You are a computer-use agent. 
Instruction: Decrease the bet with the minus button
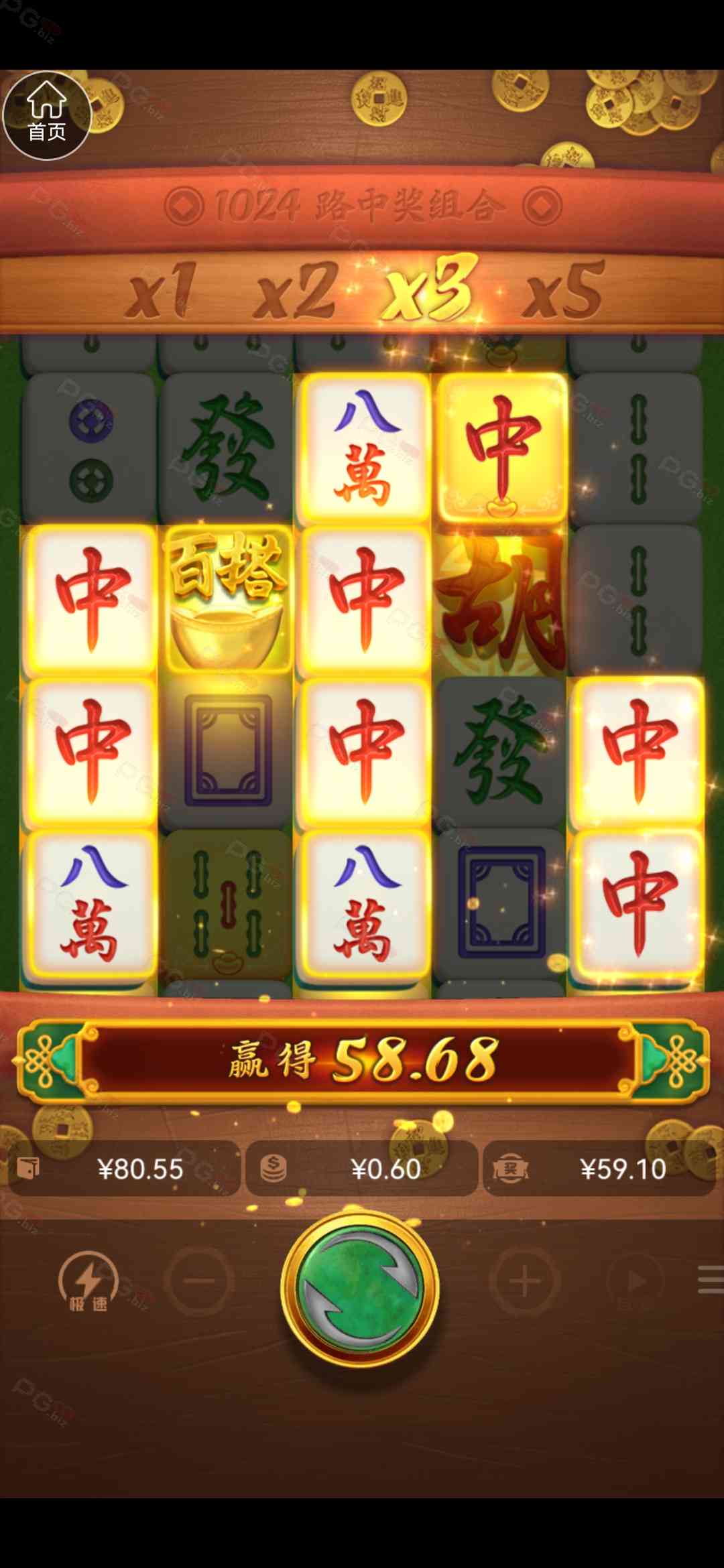[x=199, y=1281]
